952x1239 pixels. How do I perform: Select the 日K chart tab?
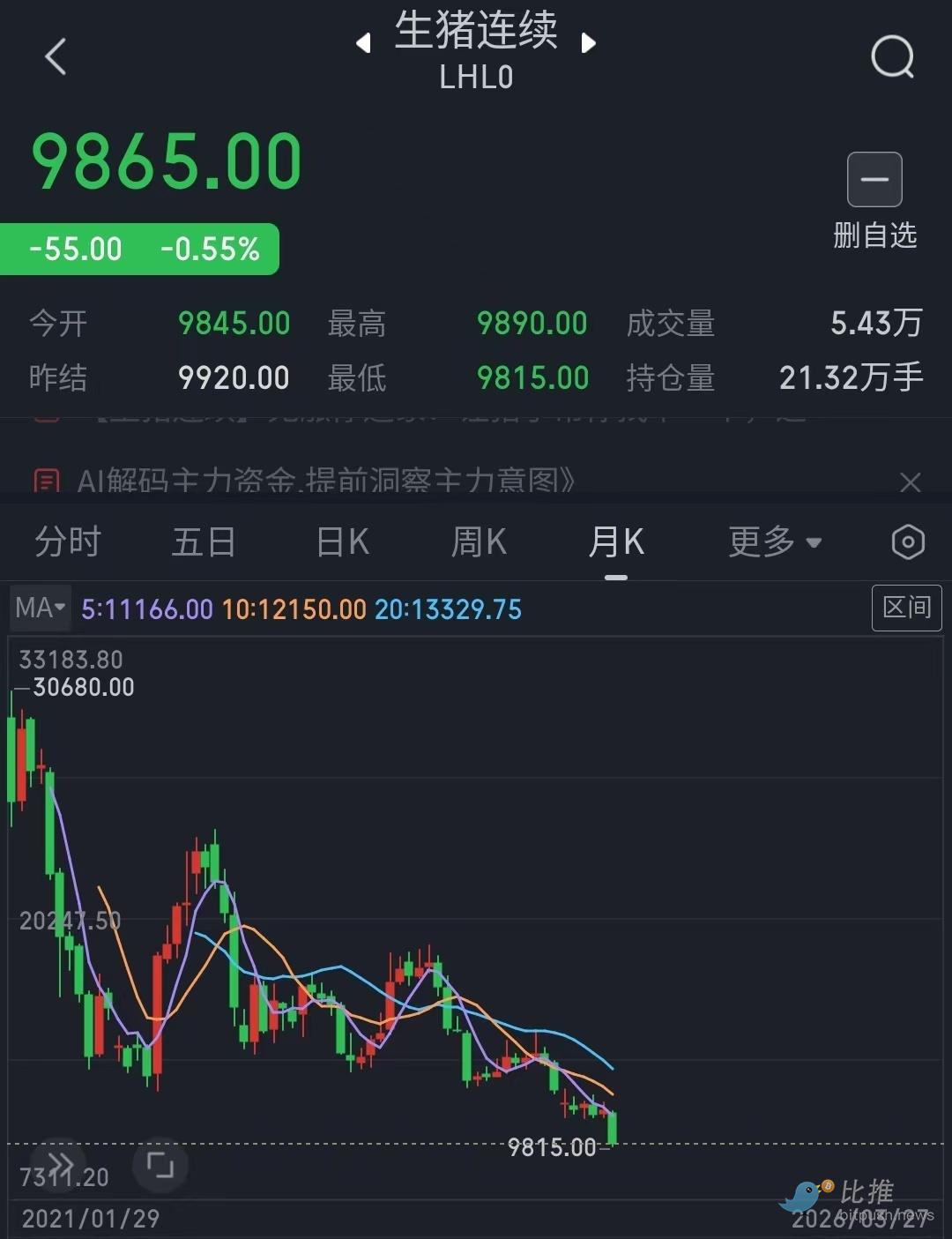342,541
